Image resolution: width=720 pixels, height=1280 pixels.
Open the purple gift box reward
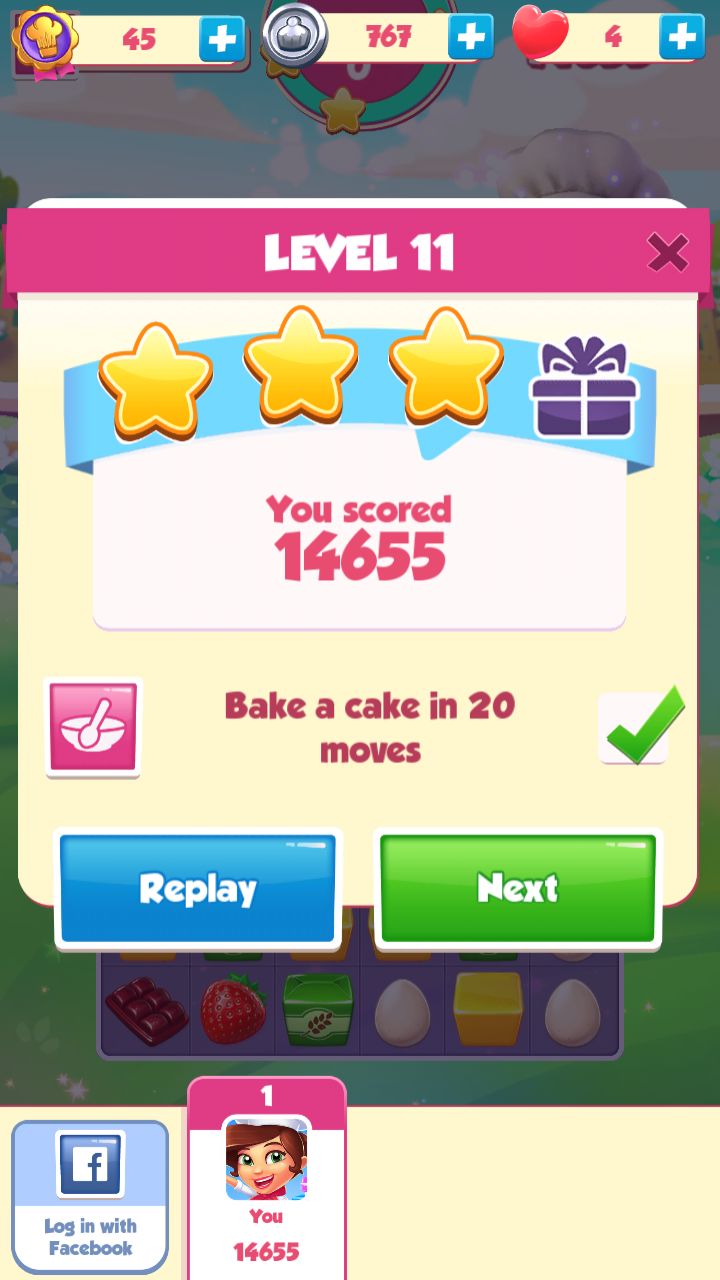tap(584, 388)
